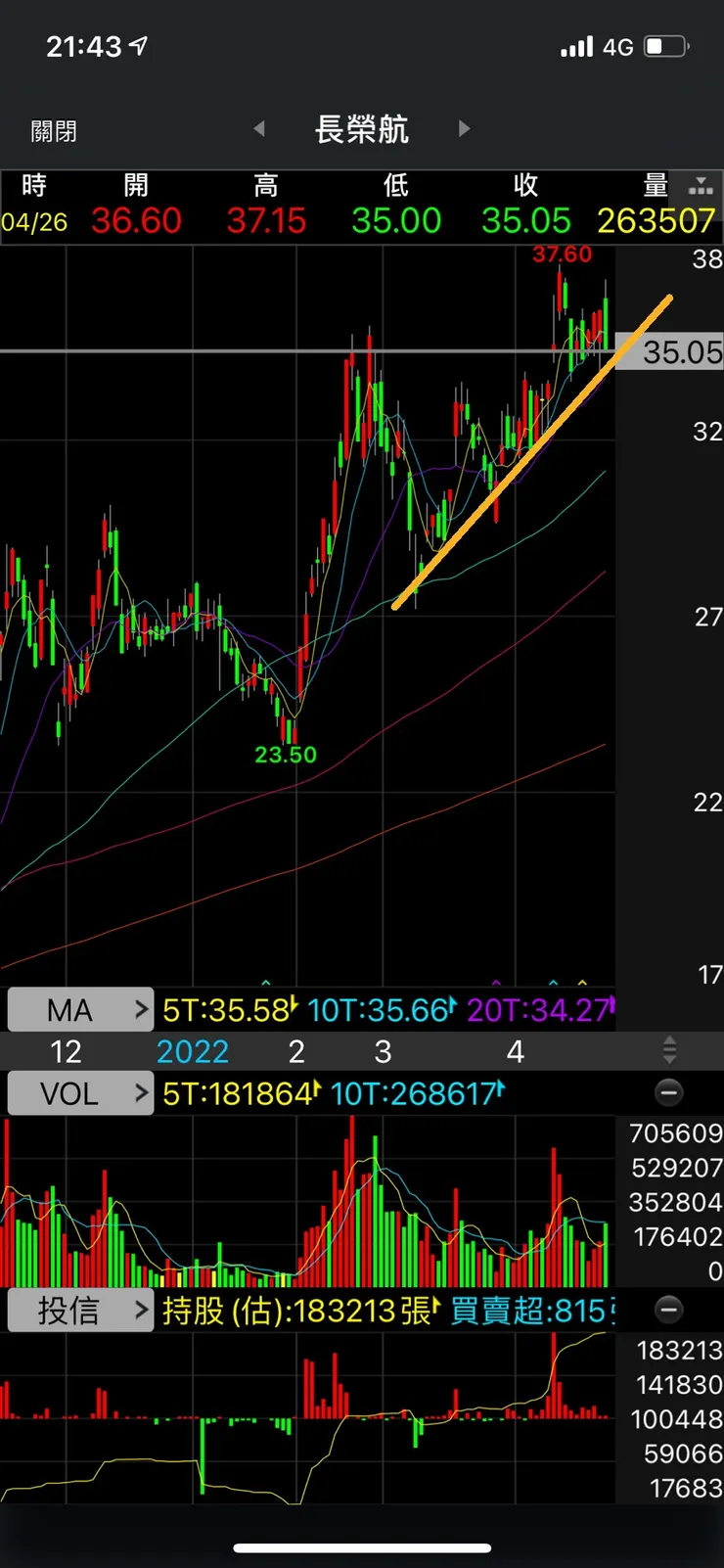Collapse the 投信 panel with minus button

669,1310
